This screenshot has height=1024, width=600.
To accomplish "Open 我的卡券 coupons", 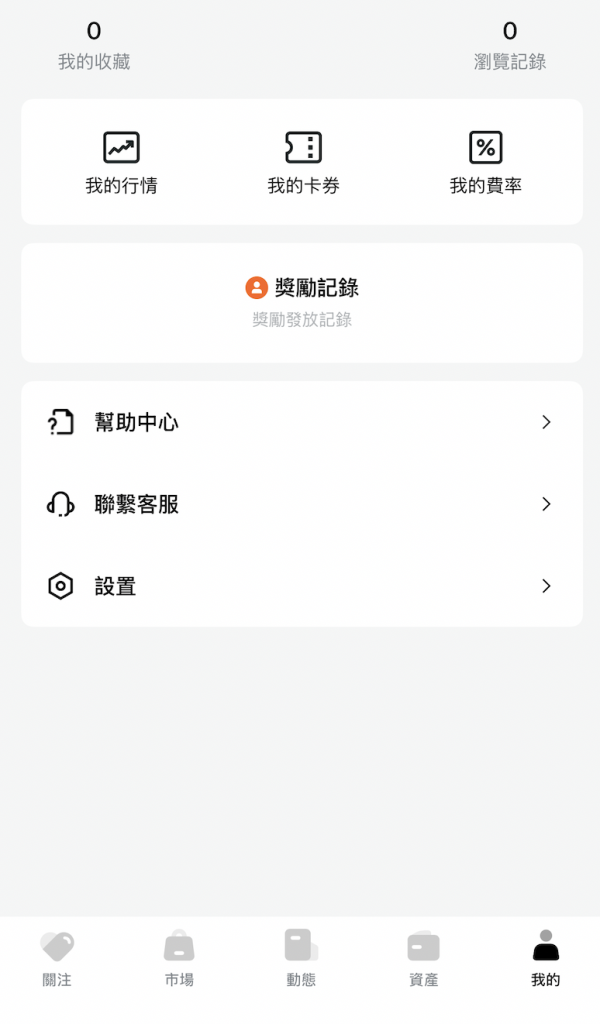I will pyautogui.click(x=303, y=162).
